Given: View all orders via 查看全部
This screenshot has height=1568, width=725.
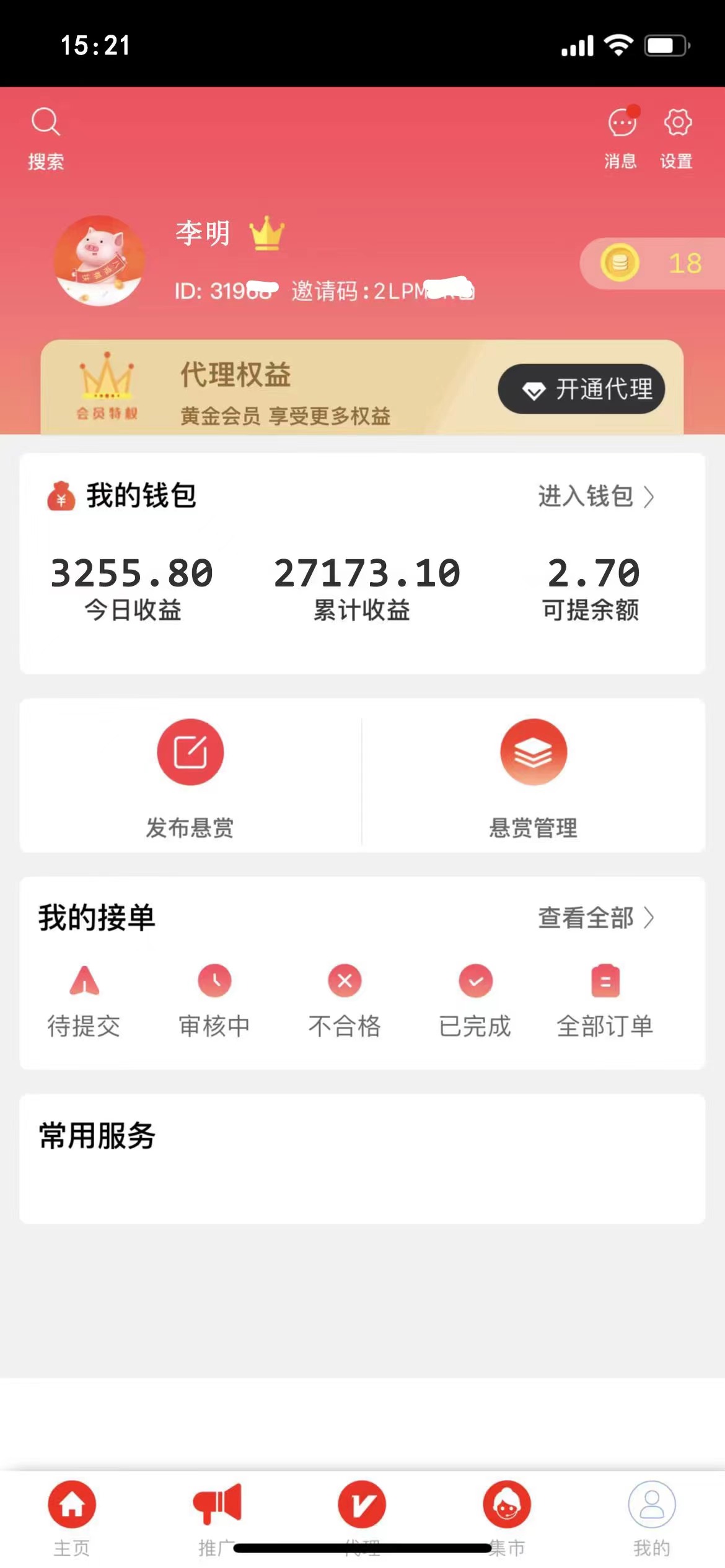Looking at the screenshot, I should coord(595,918).
